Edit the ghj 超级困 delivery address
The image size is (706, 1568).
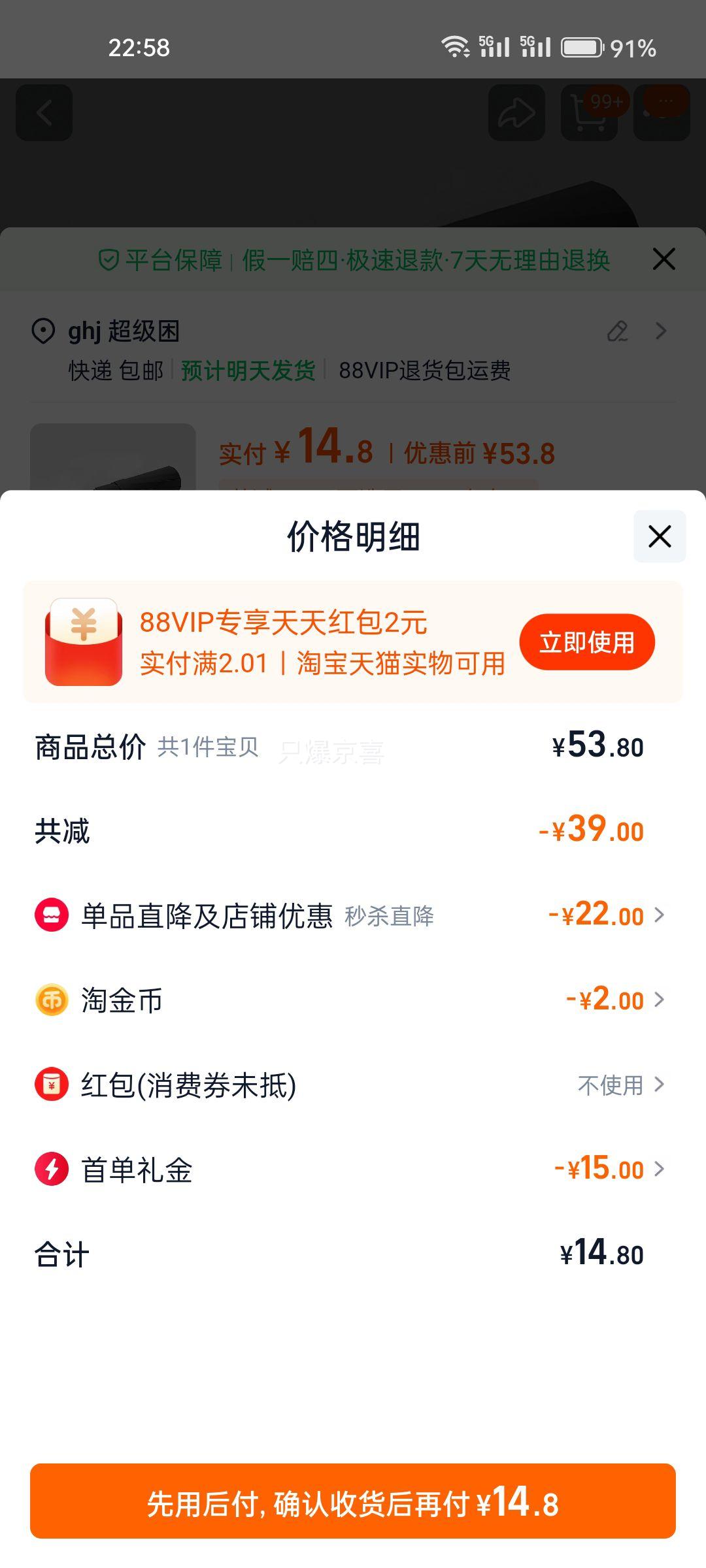click(617, 331)
